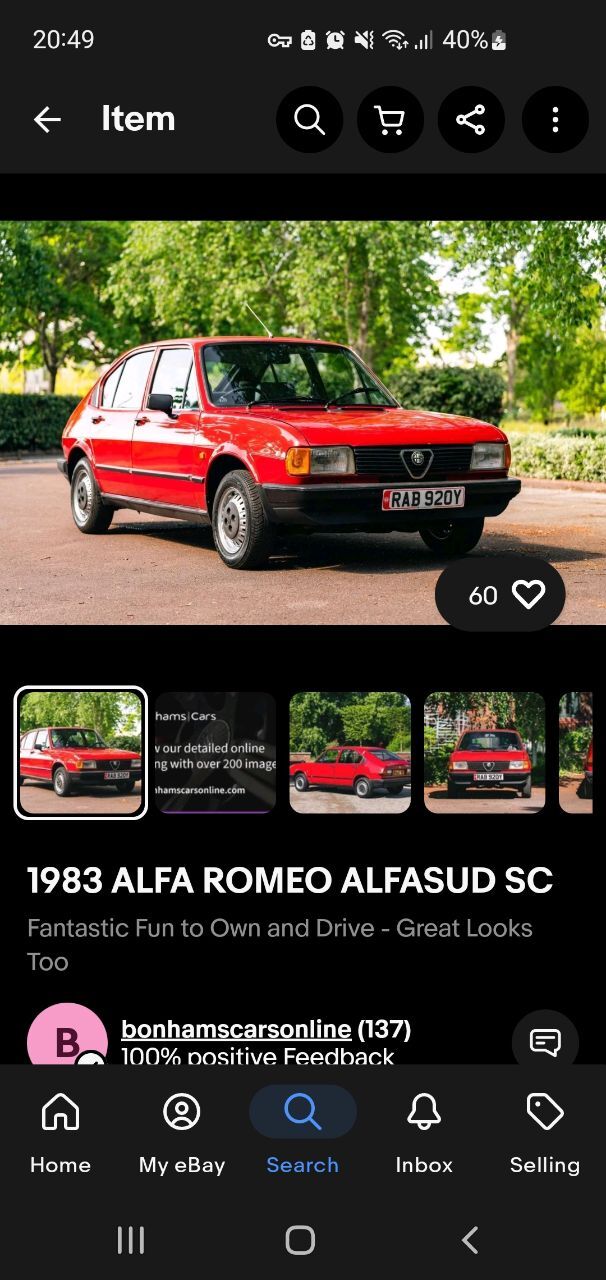Message the seller via chat icon

(x=545, y=1043)
